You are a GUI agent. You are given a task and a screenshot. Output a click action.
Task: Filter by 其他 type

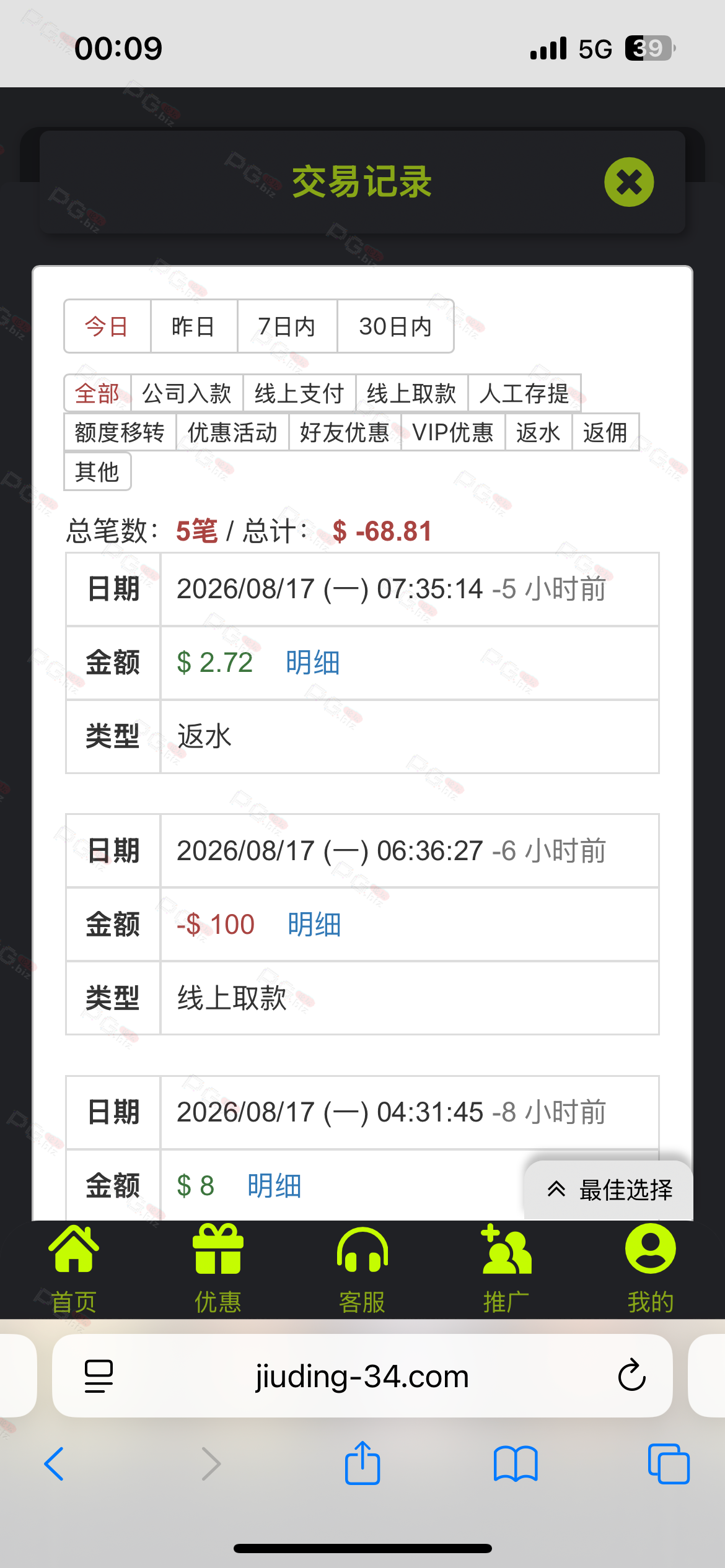(97, 471)
